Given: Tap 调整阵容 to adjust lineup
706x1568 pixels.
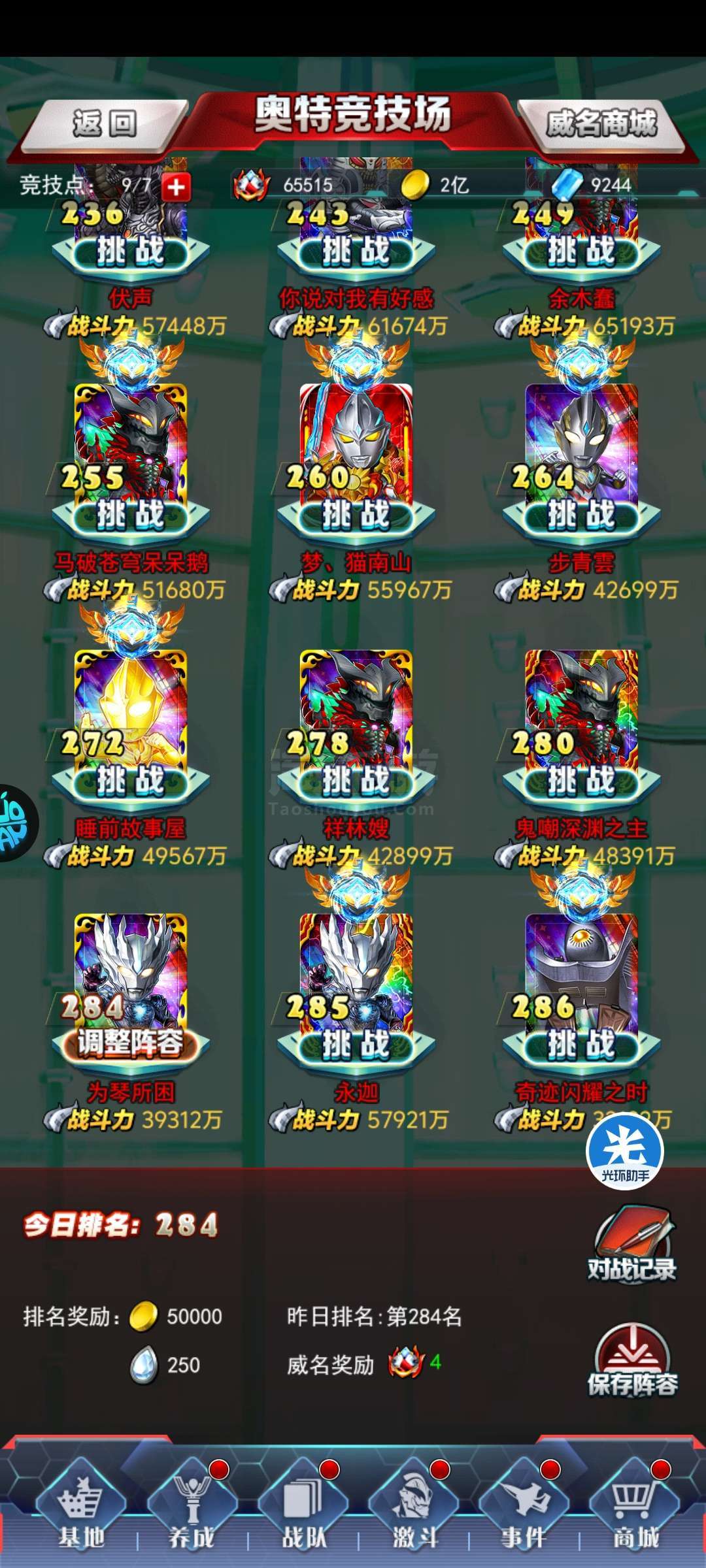Looking at the screenshot, I should tap(130, 1044).
